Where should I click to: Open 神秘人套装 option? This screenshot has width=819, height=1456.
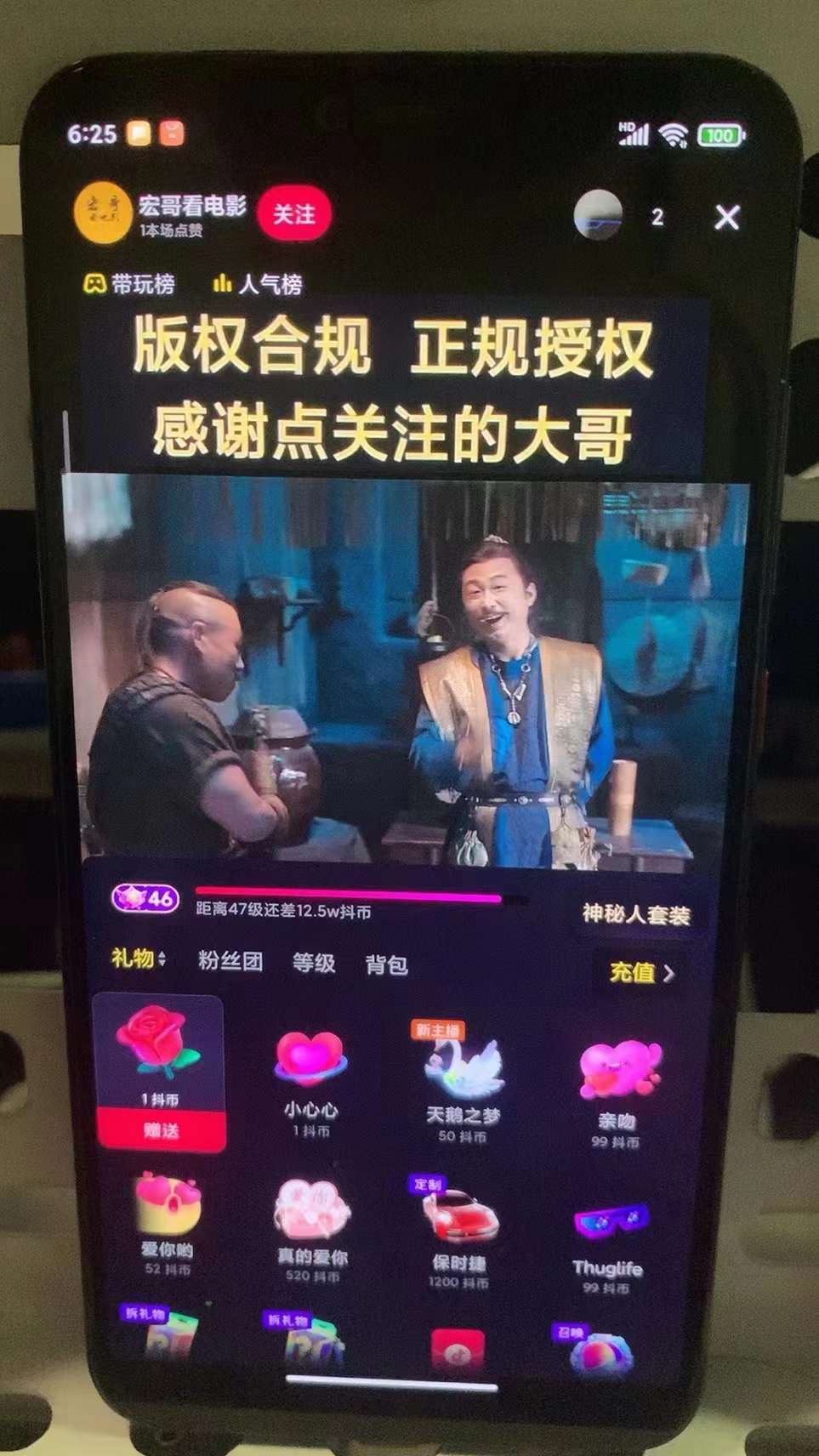(x=635, y=914)
